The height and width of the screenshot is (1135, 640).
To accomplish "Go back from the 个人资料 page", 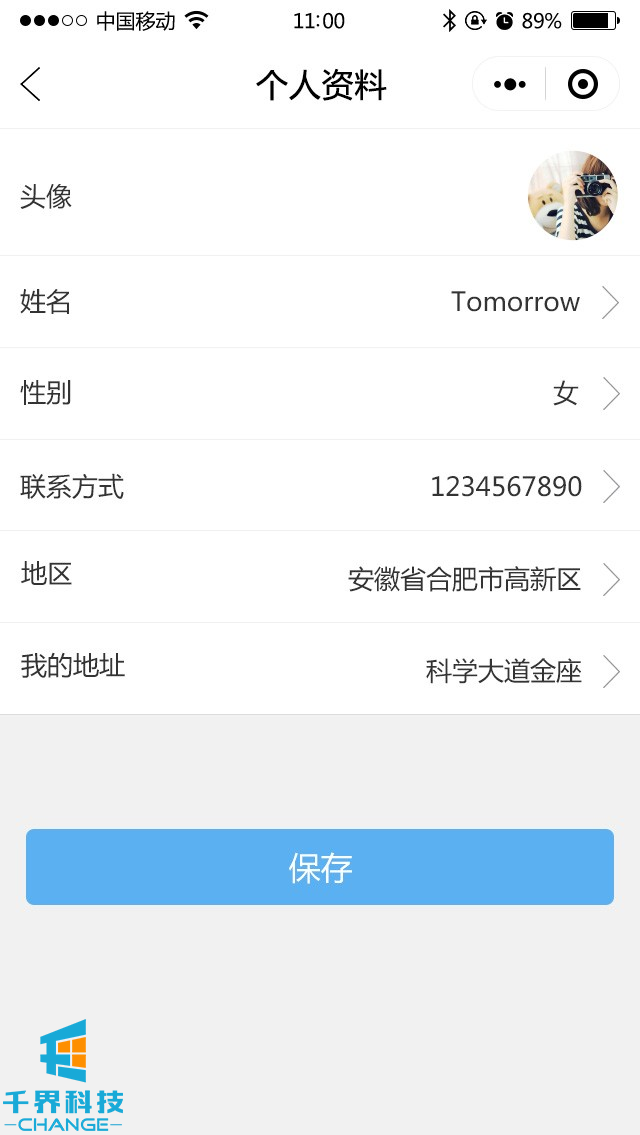I will pyautogui.click(x=31, y=85).
